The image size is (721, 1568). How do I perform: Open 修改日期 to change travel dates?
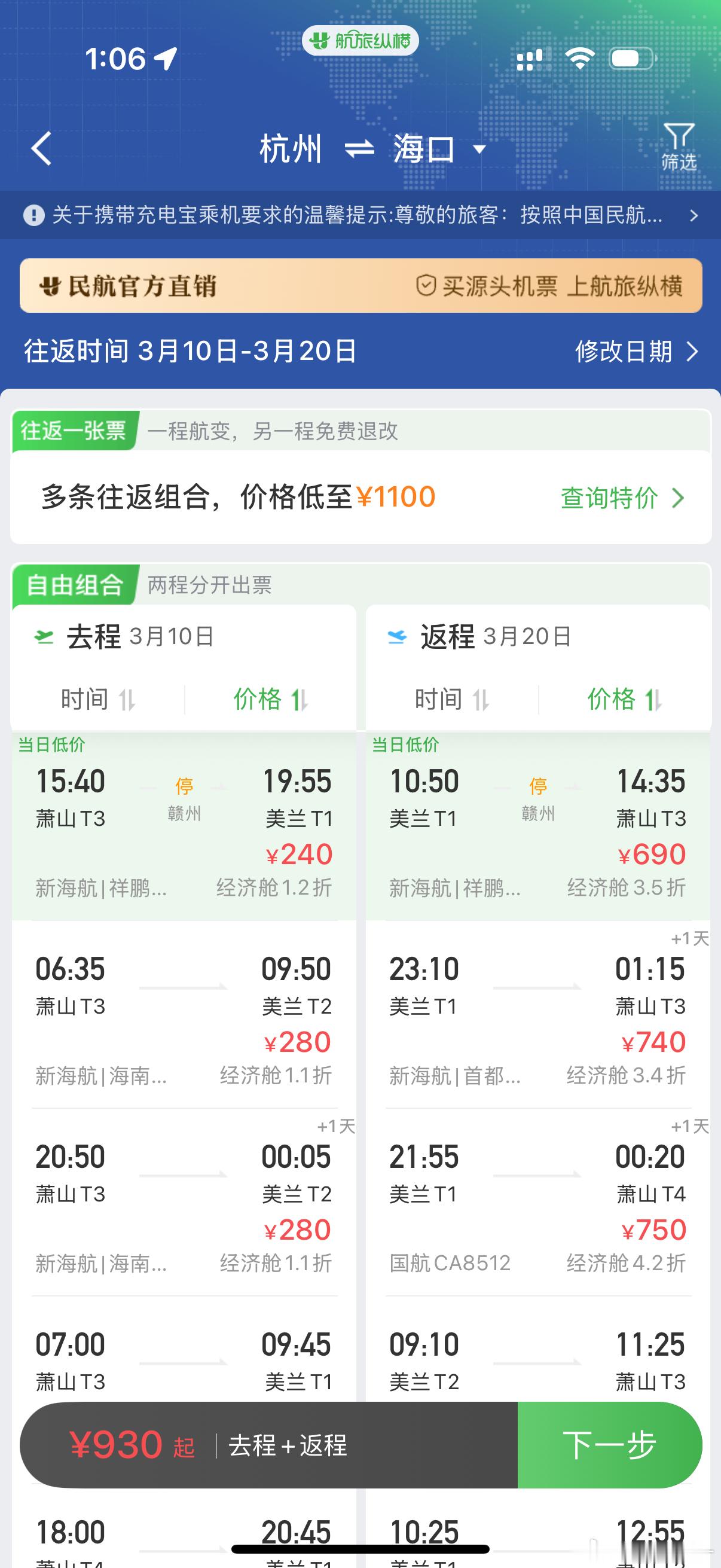pyautogui.click(x=627, y=352)
